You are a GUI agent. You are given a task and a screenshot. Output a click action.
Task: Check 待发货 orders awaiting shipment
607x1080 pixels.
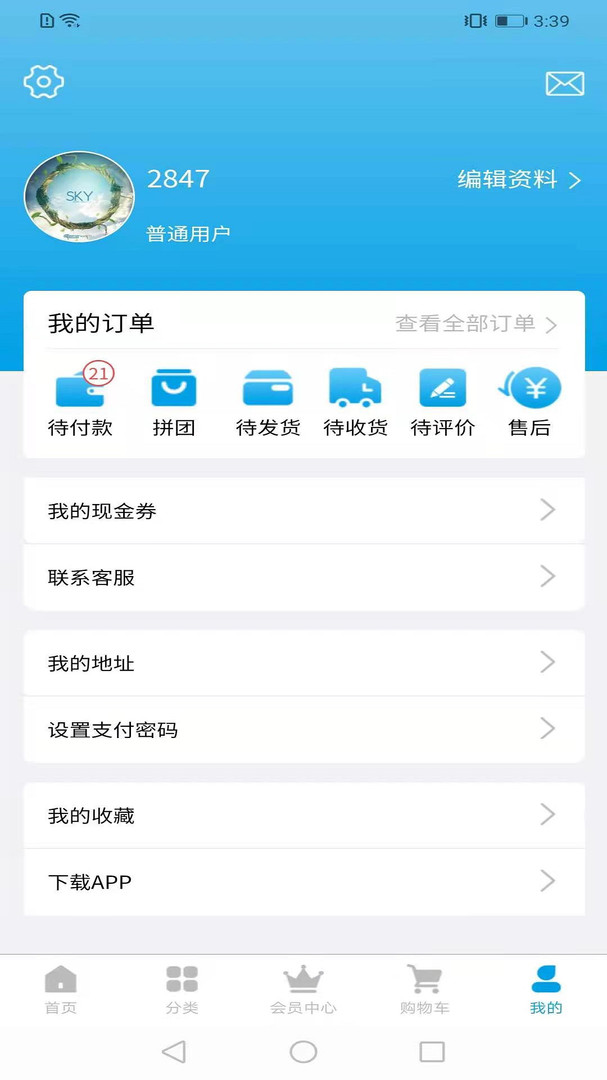click(268, 401)
